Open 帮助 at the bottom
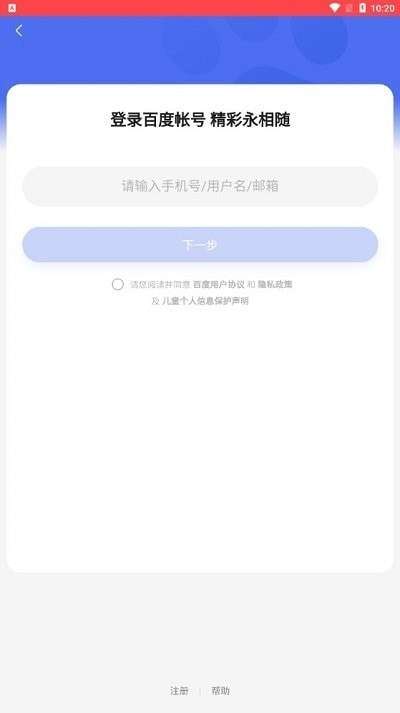Image resolution: width=400 pixels, height=713 pixels. [221, 691]
